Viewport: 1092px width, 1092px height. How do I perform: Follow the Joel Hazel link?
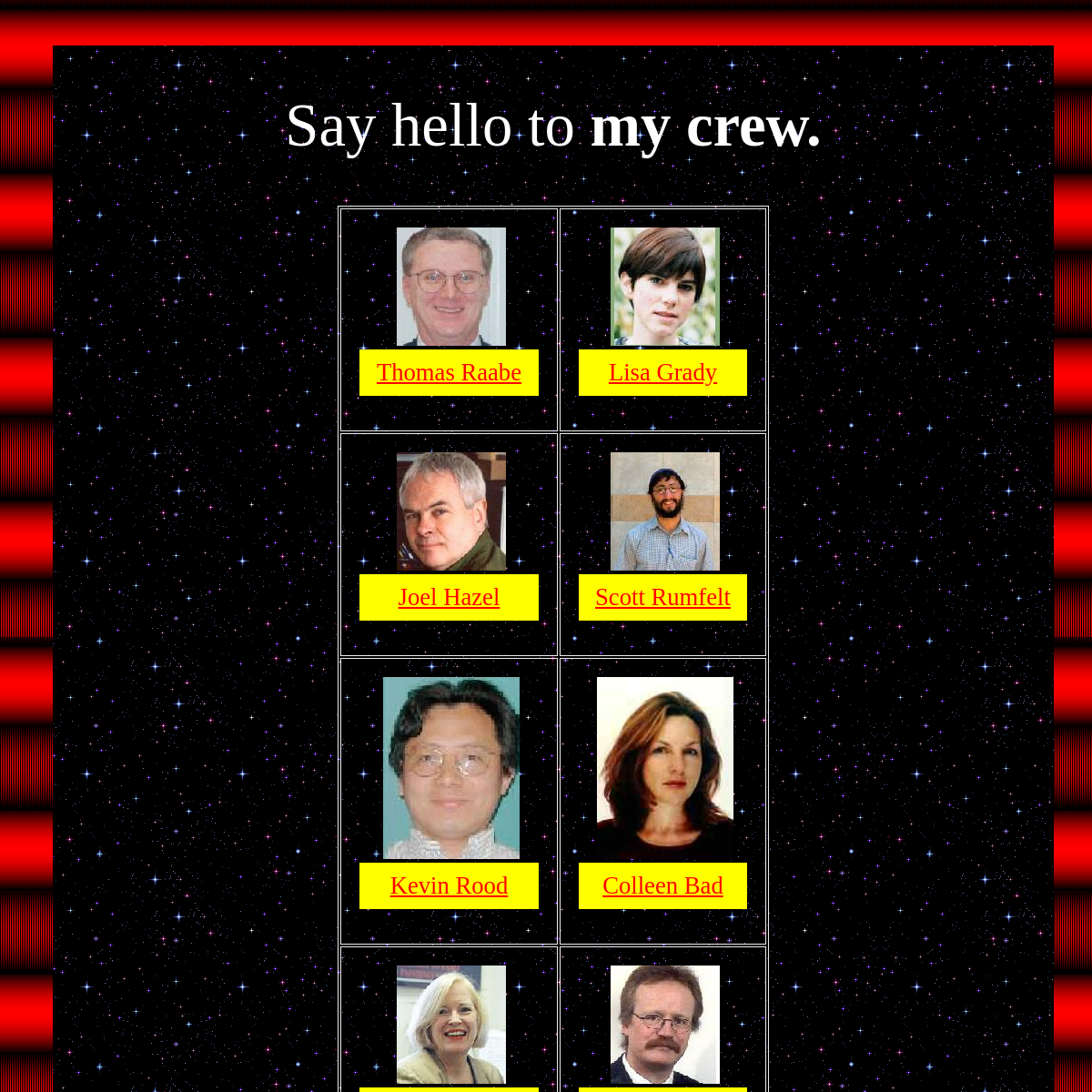(449, 598)
